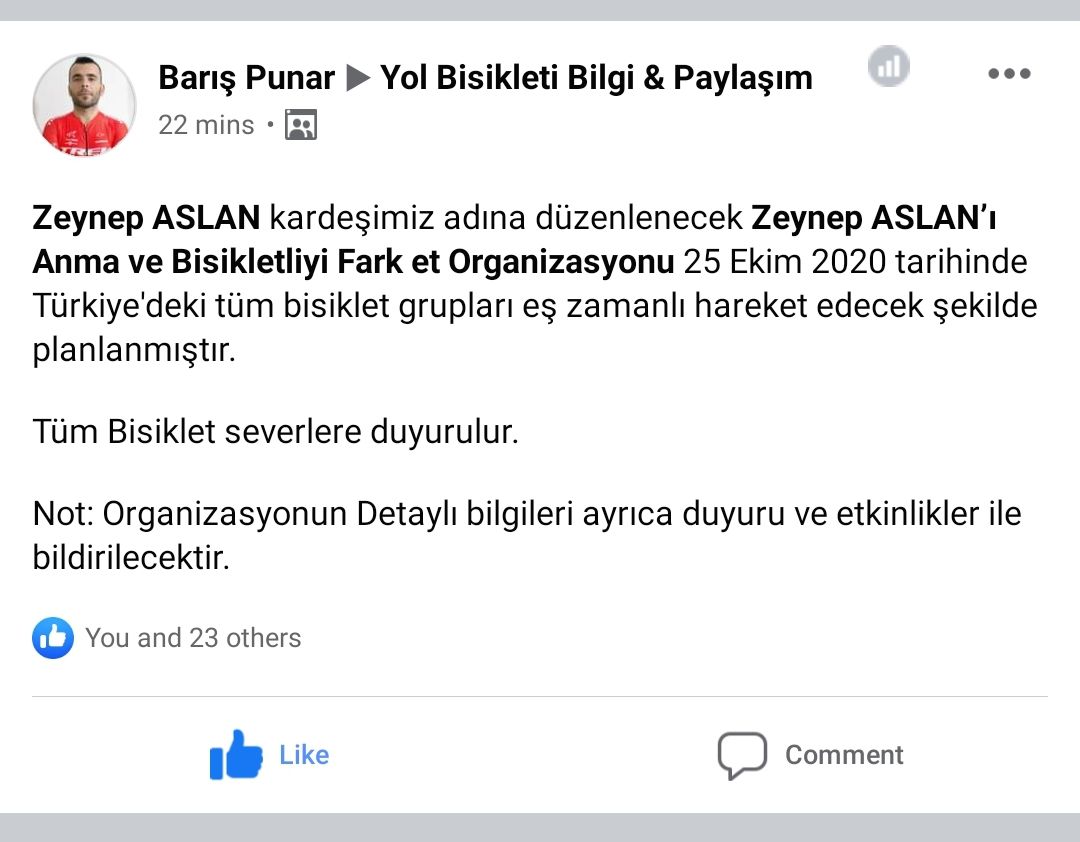Open the Yol Bisikleti Bilgi & Paylaşım group
The height and width of the screenshot is (842, 1080).
[596, 78]
